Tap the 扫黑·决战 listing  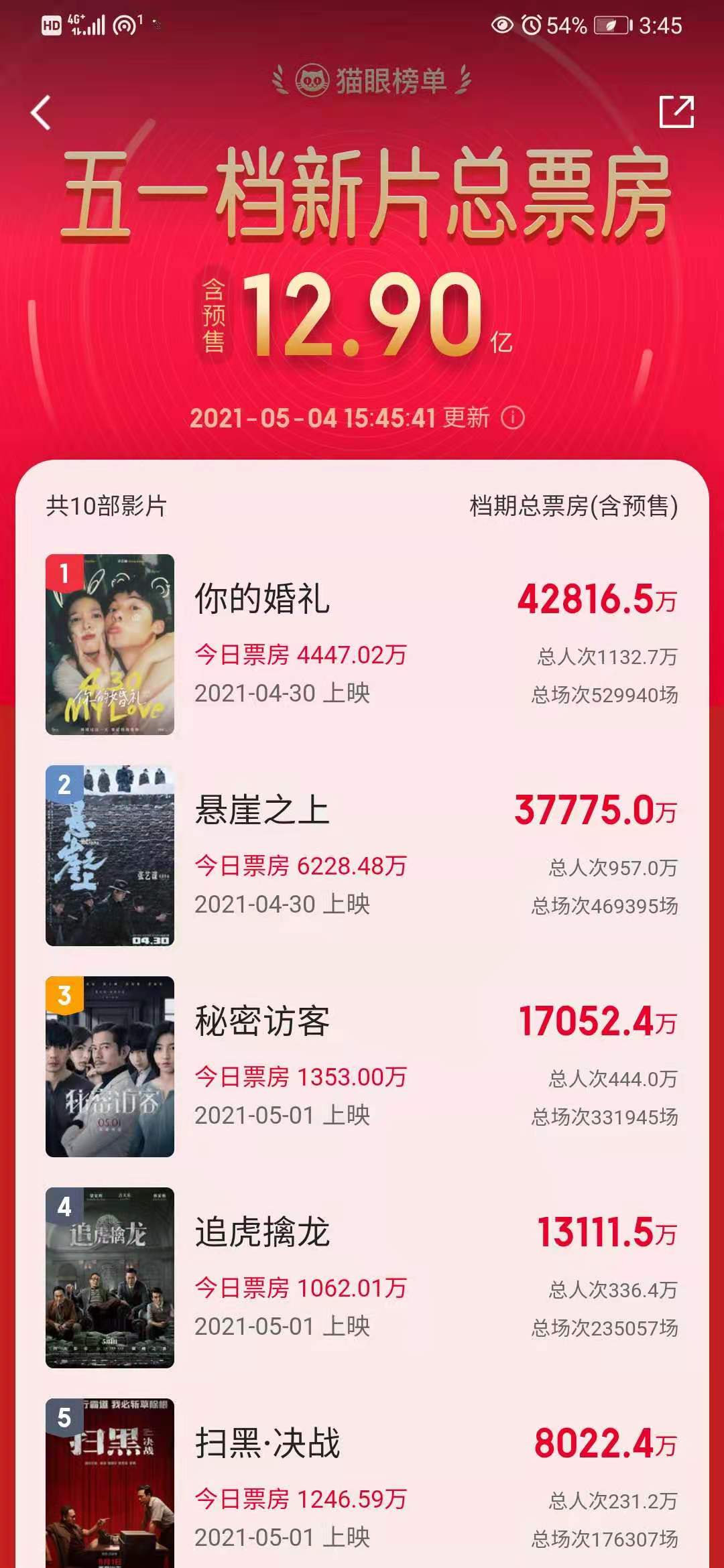[267, 1443]
